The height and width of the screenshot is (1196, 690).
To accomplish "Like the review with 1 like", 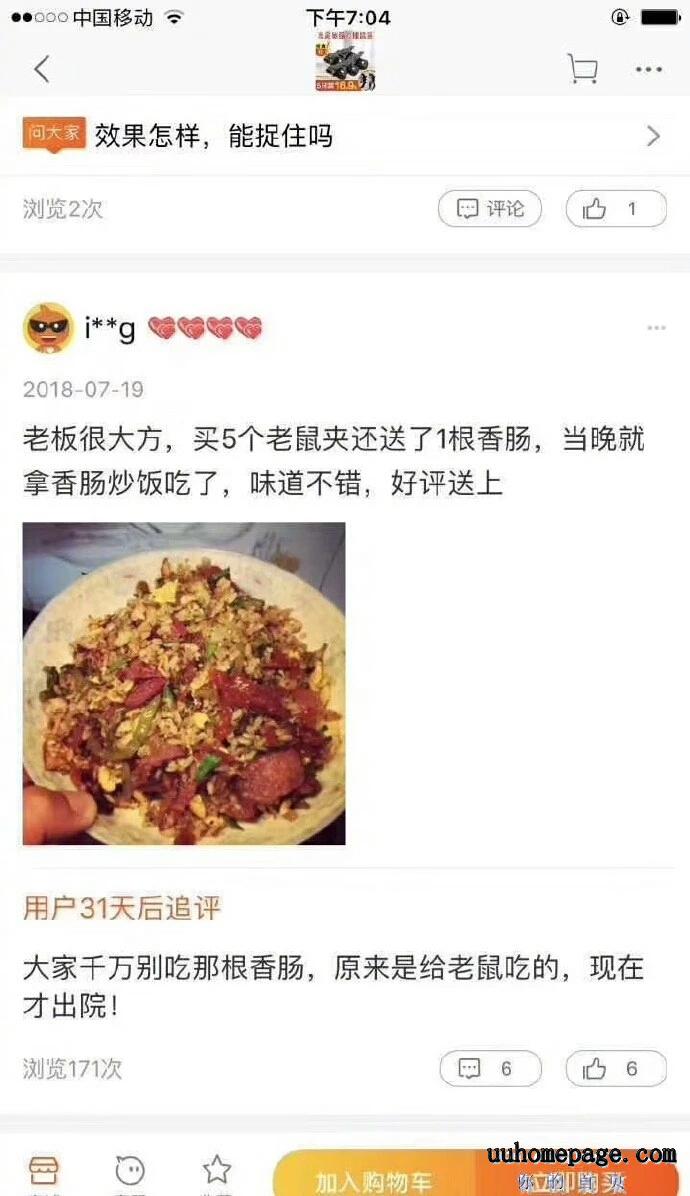I will [615, 209].
